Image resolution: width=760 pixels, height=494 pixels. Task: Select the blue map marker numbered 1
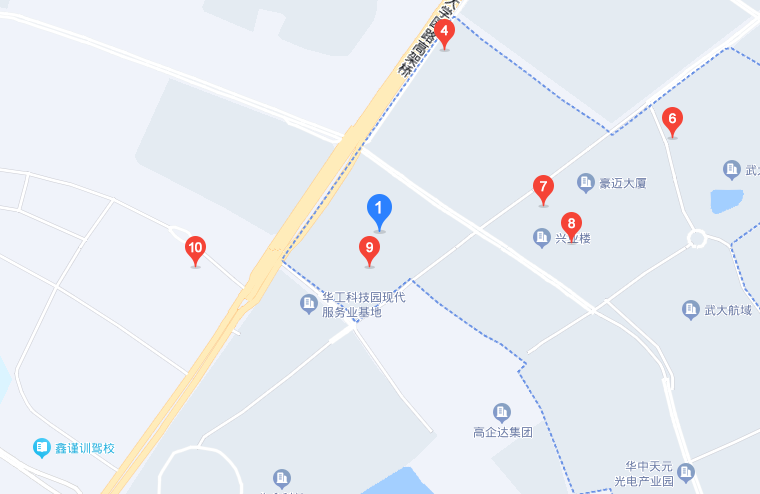[x=379, y=209]
